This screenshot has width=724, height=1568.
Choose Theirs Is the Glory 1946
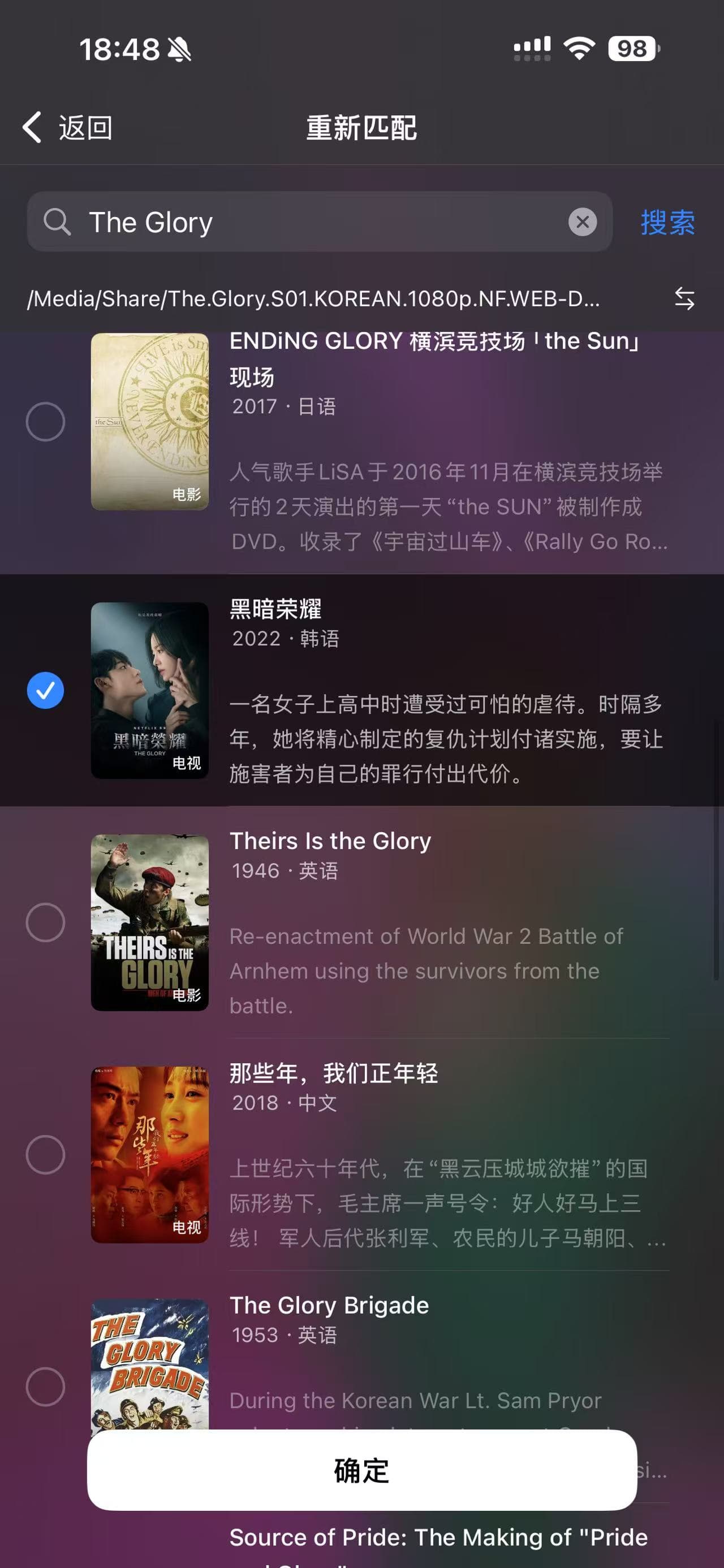(x=46, y=922)
